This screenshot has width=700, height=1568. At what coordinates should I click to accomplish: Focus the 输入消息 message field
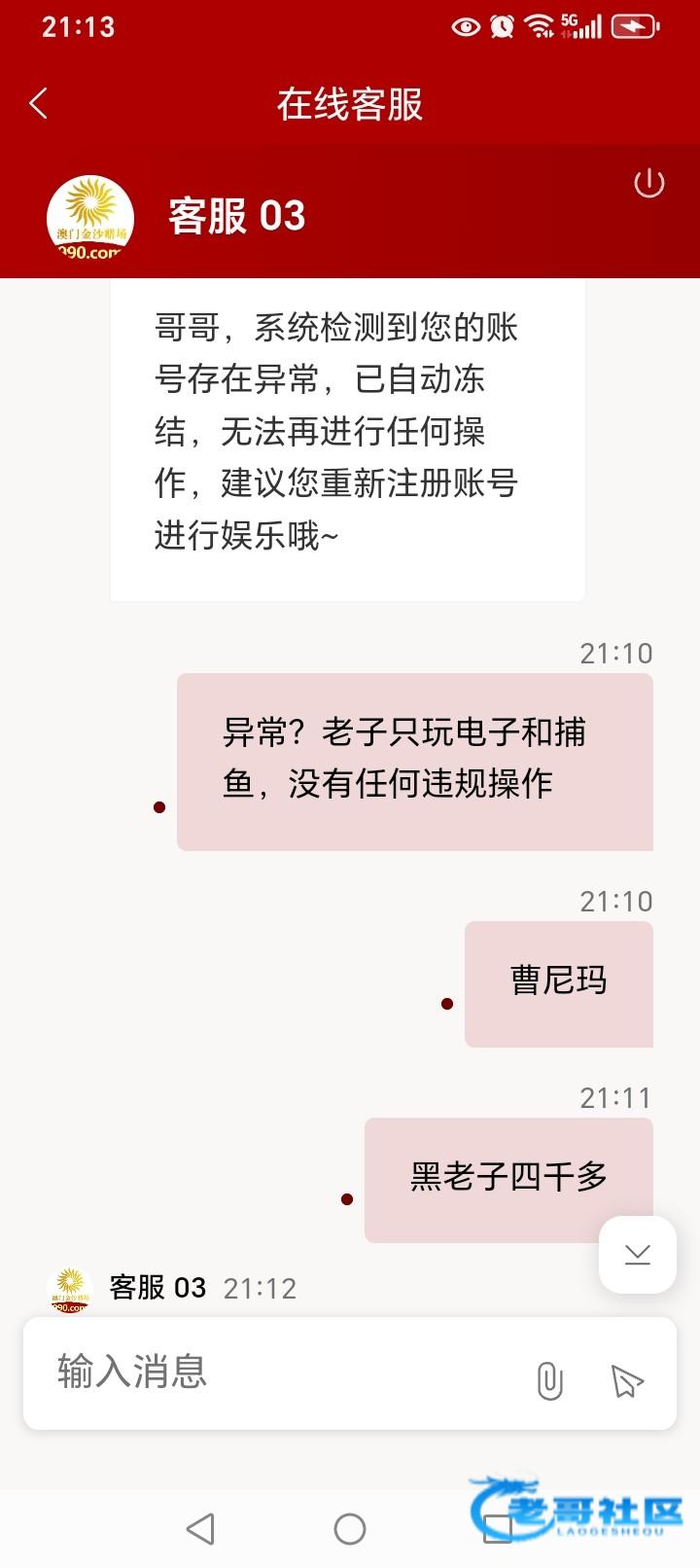click(282, 1372)
